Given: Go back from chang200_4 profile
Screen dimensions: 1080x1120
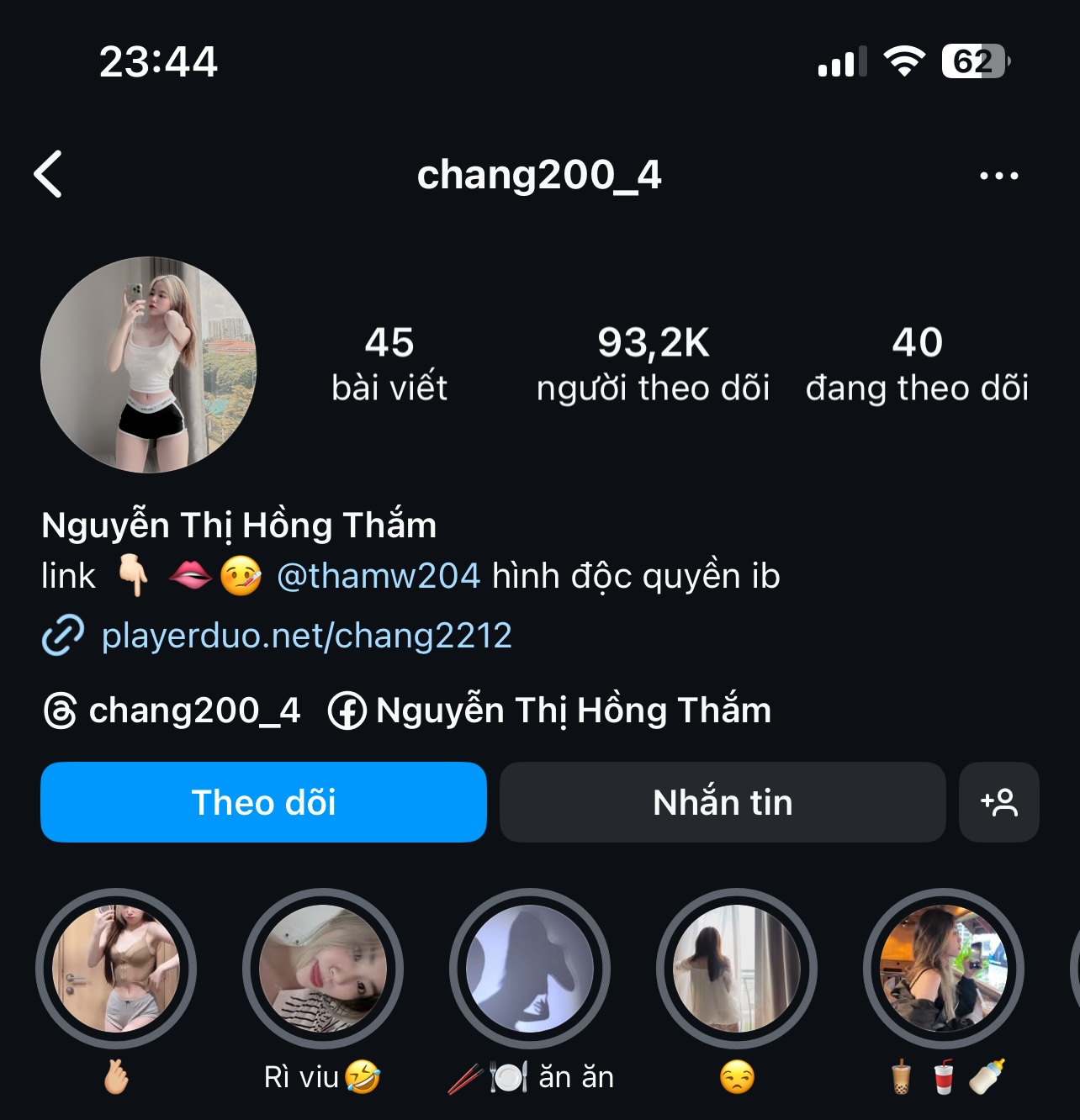Looking at the screenshot, I should pos(49,175).
